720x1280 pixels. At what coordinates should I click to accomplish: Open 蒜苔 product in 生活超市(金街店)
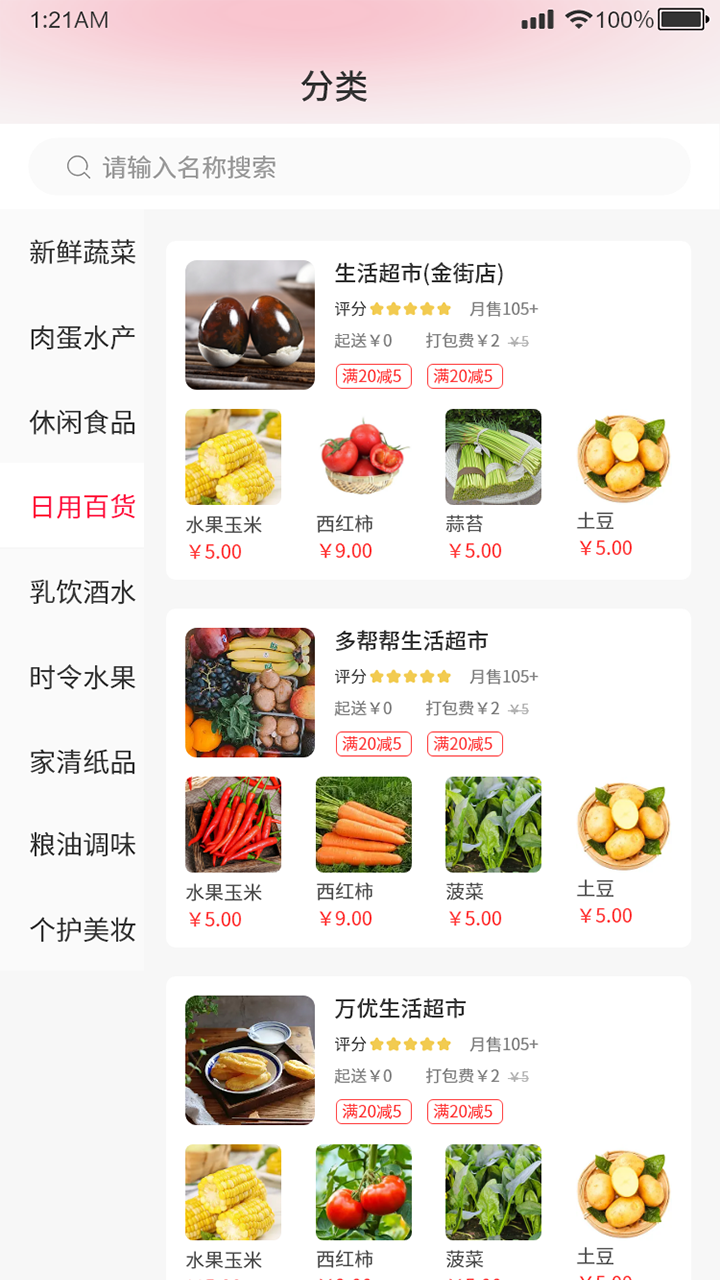[493, 457]
